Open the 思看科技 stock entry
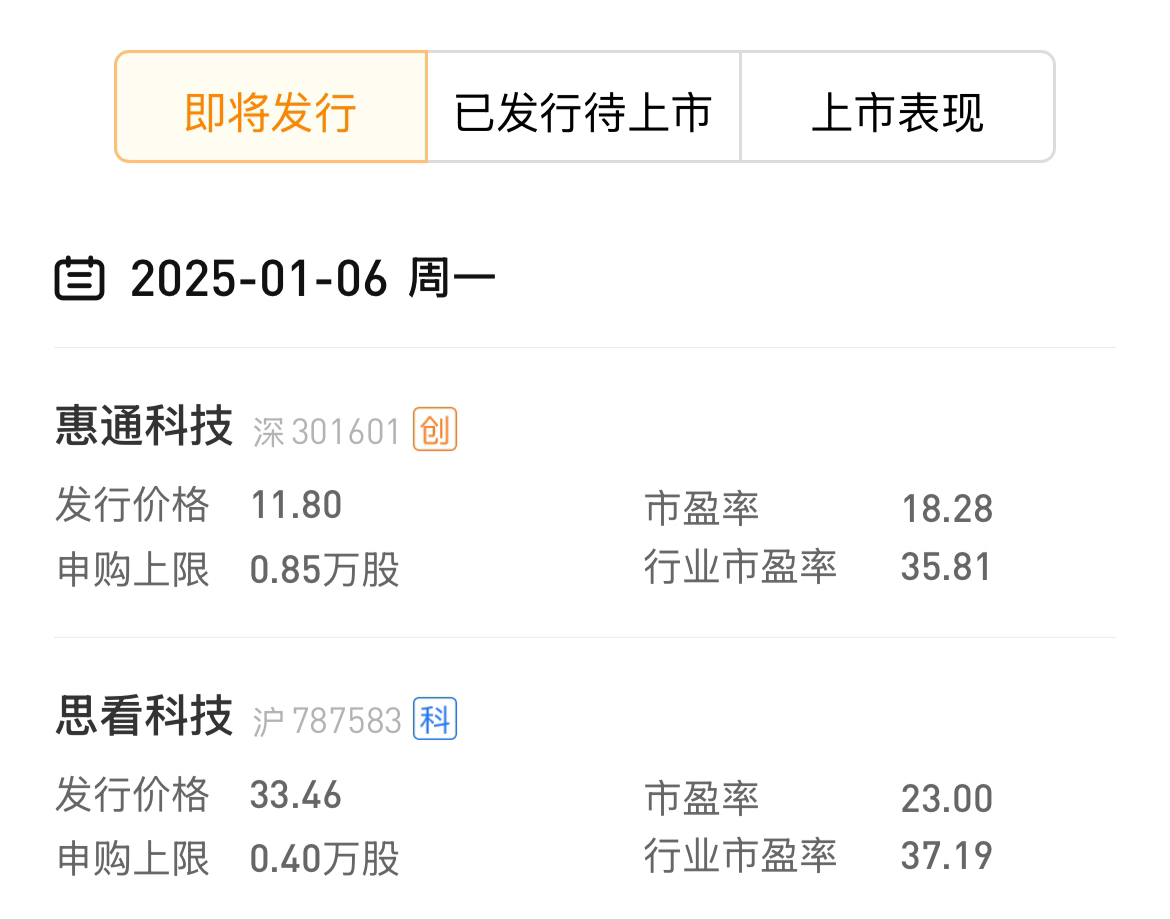The image size is (1170, 919). pos(144,717)
